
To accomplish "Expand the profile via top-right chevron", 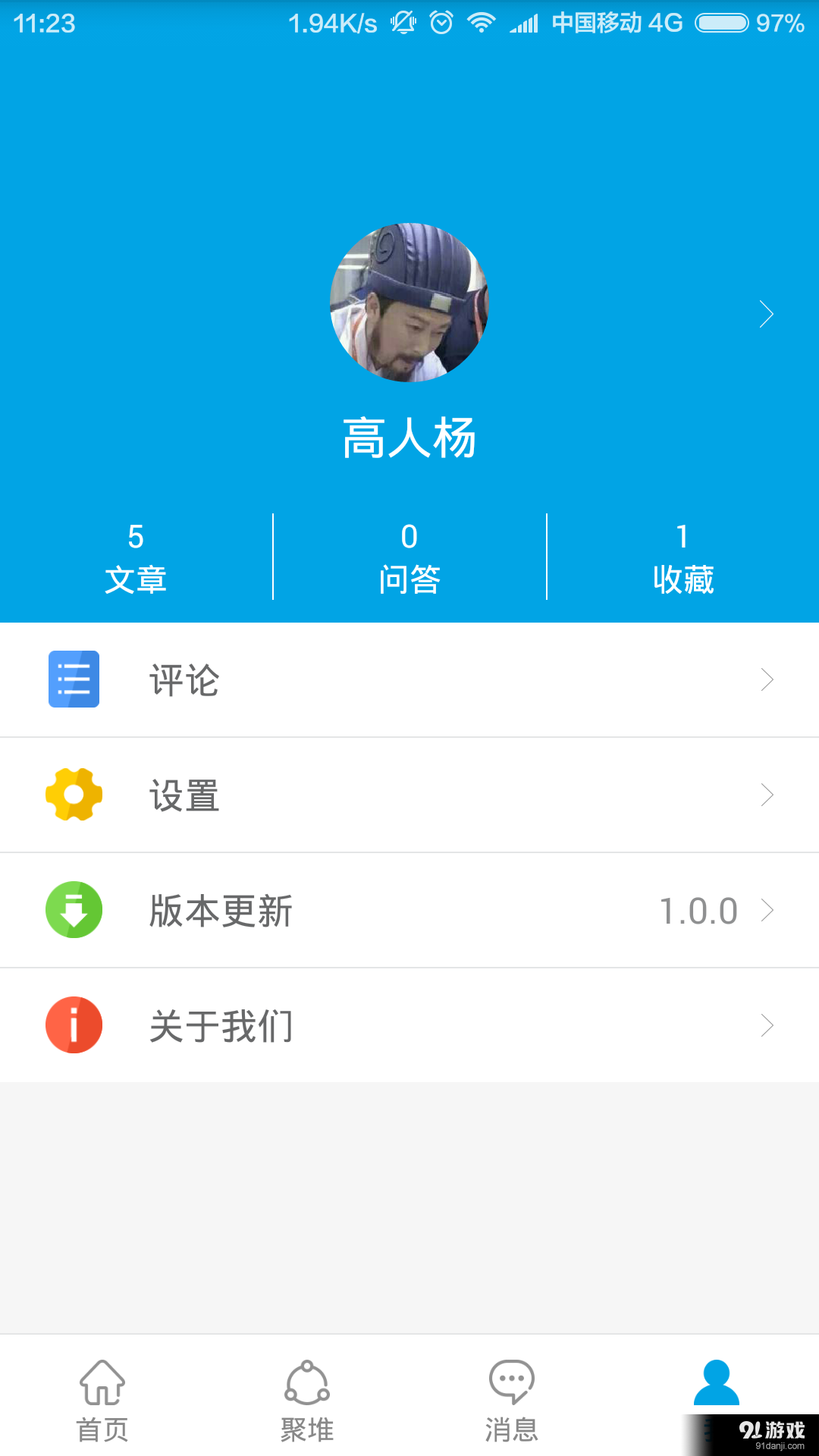I will [766, 314].
